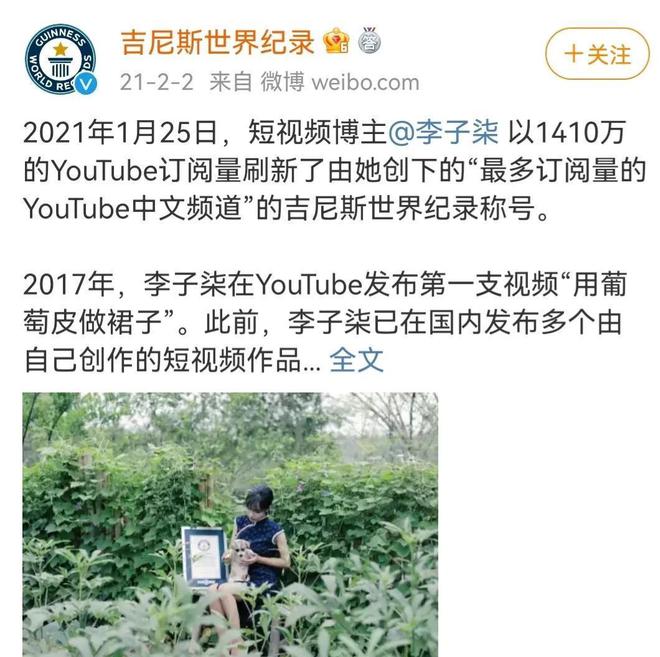Expand the full post via 全文

357,358
